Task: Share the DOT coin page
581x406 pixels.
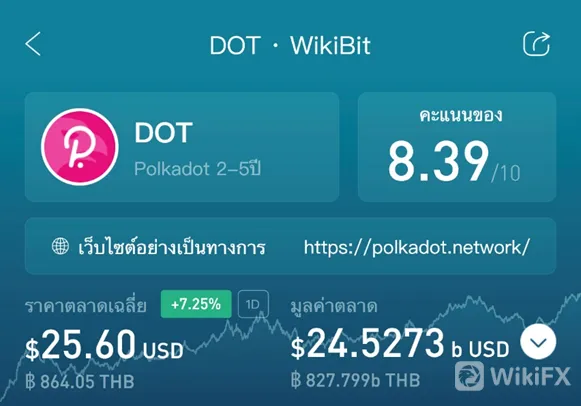Action: (x=536, y=44)
